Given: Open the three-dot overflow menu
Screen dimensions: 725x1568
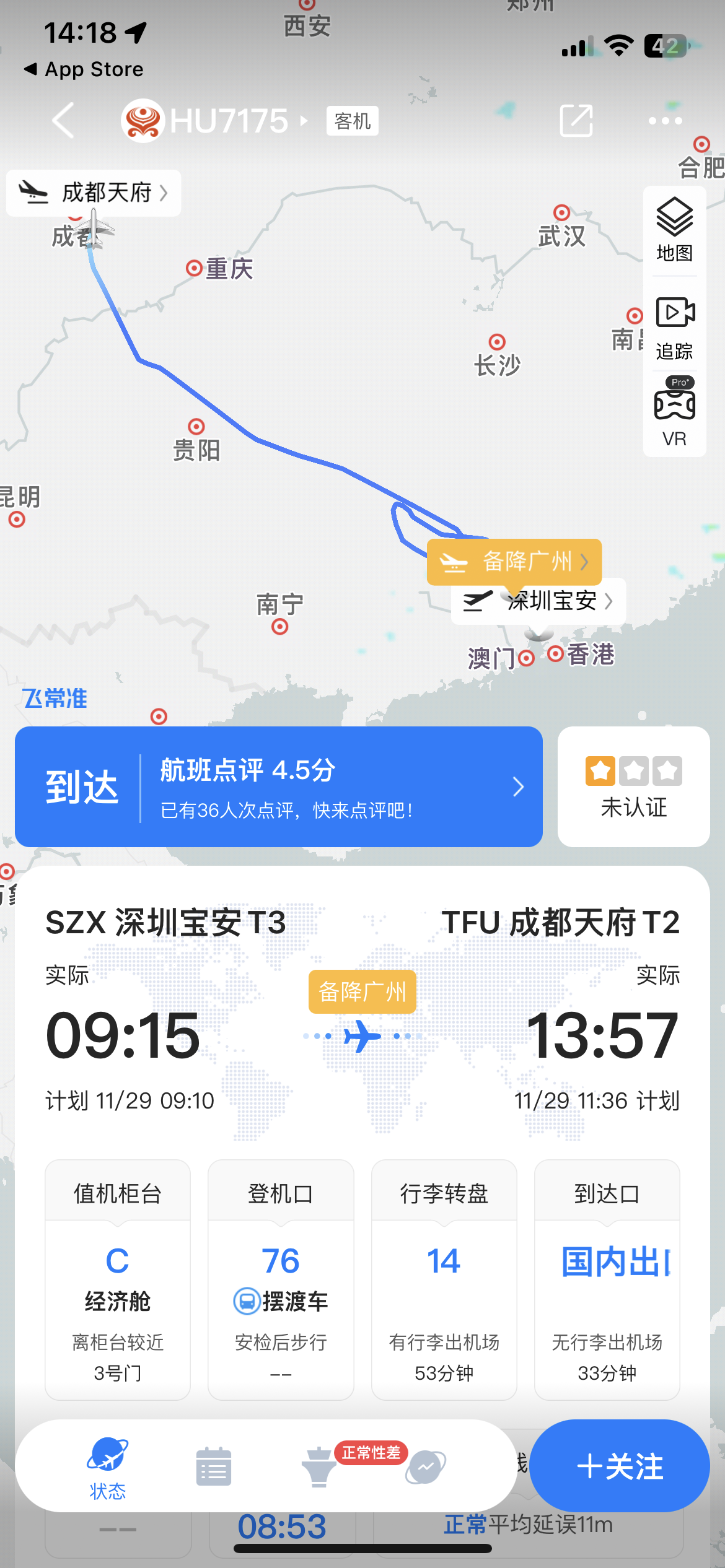Looking at the screenshot, I should click(665, 121).
